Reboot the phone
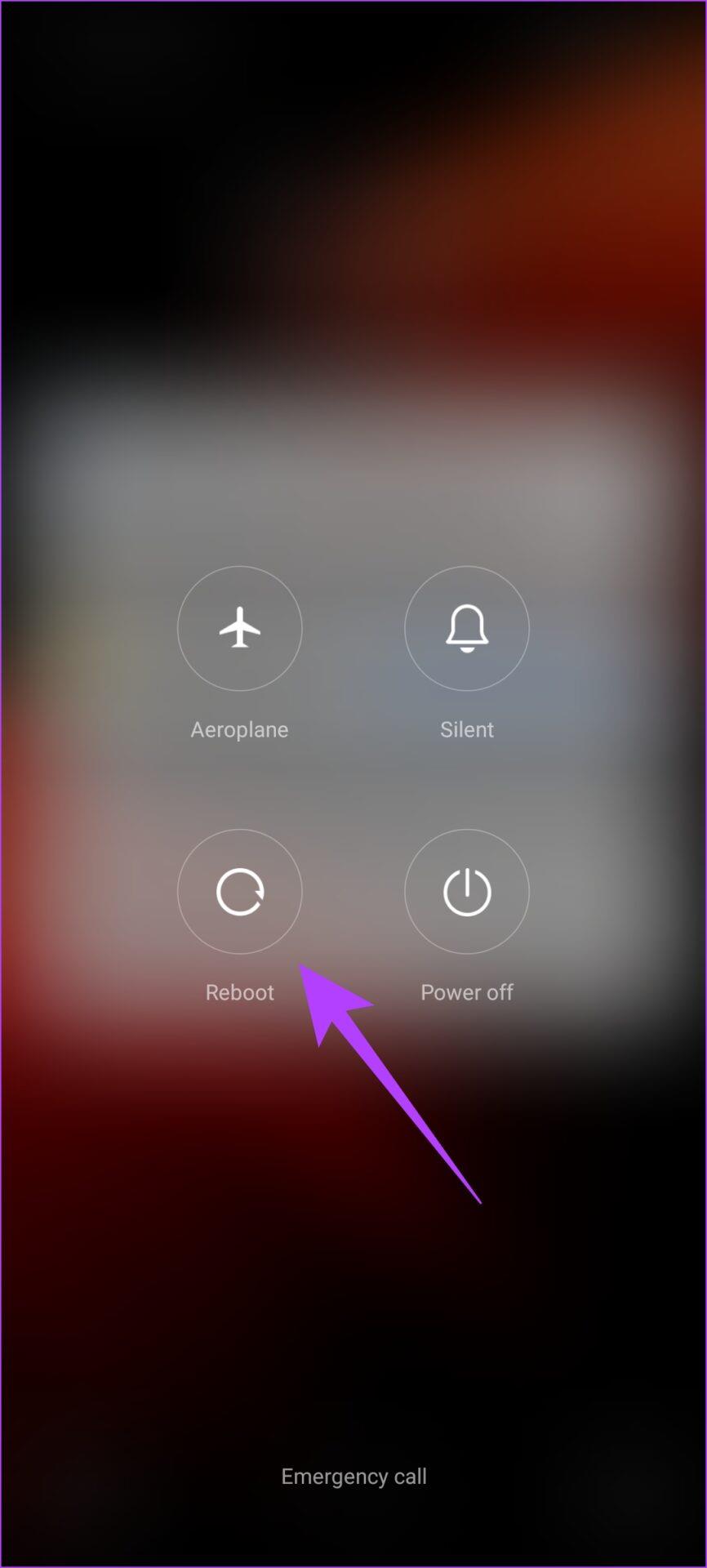 click(x=239, y=891)
